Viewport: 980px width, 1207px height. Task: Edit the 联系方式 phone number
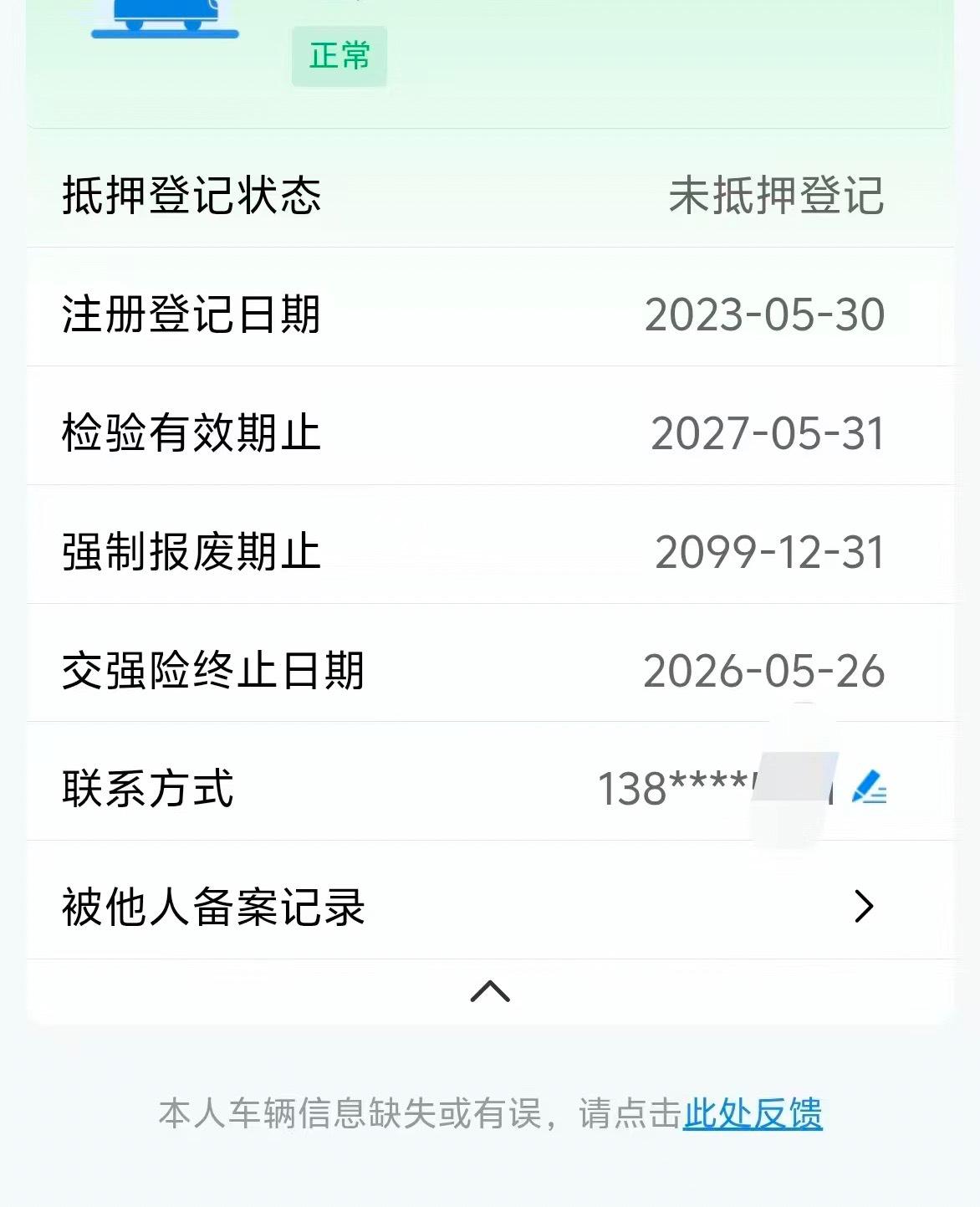869,788
